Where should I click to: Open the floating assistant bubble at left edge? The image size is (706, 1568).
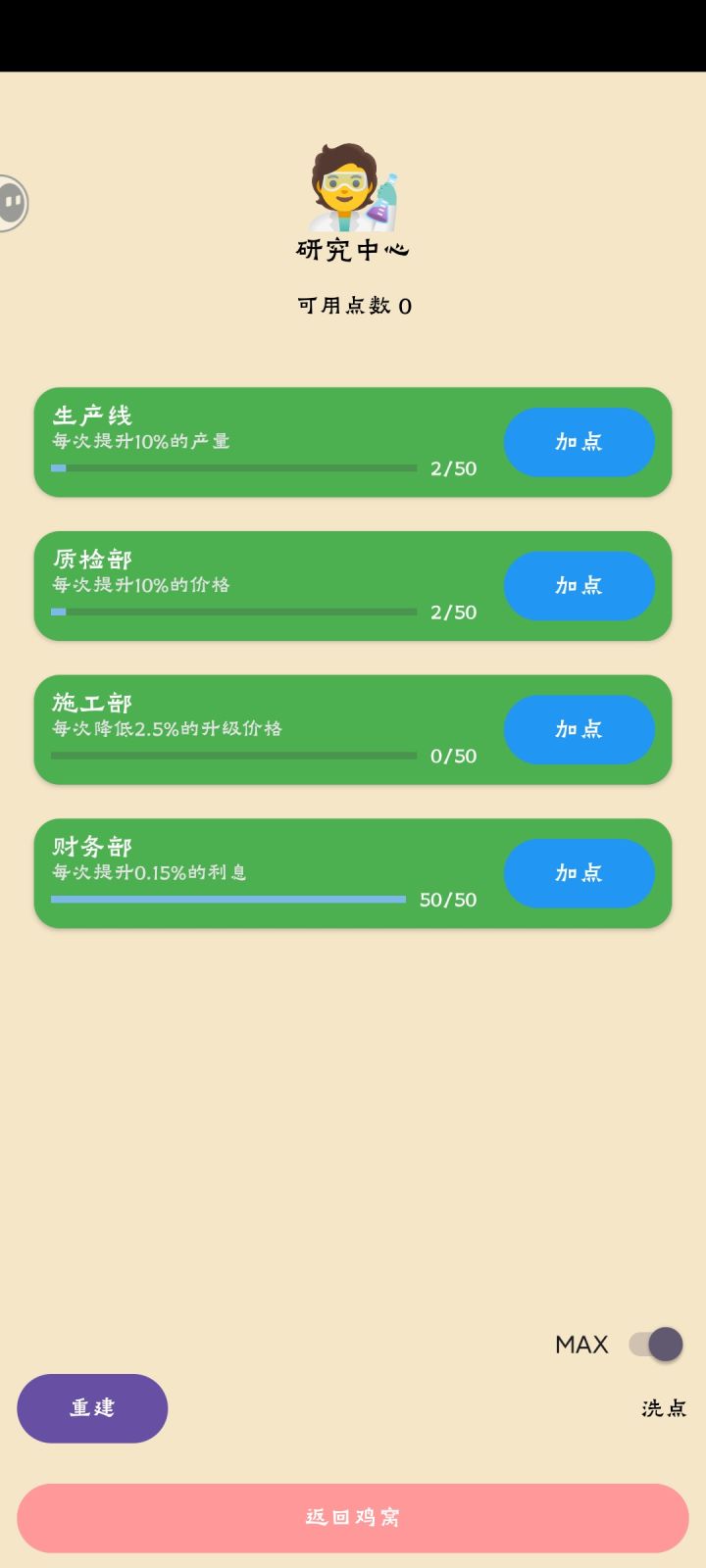pos(12,203)
